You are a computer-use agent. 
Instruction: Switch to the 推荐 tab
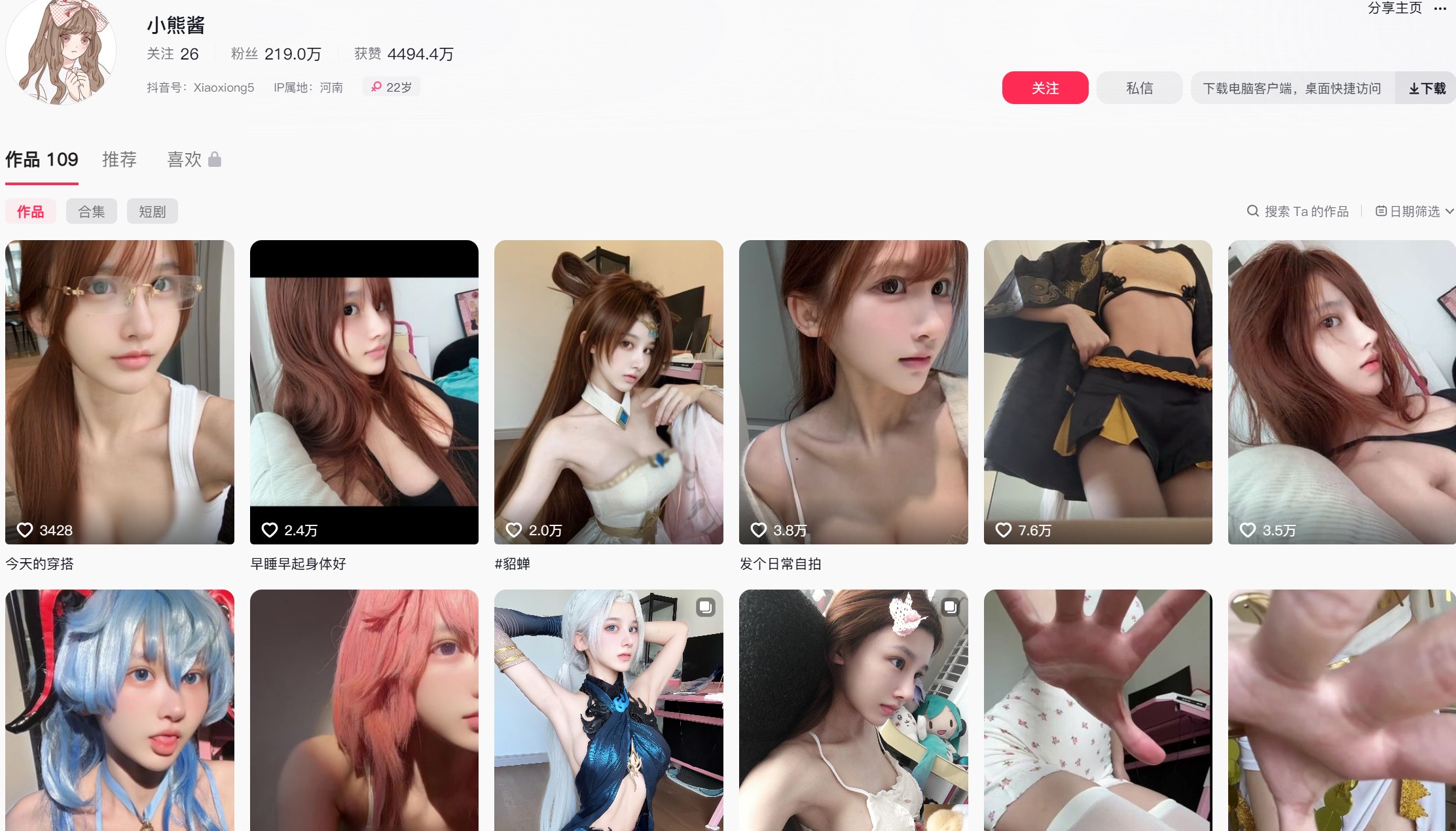click(119, 160)
